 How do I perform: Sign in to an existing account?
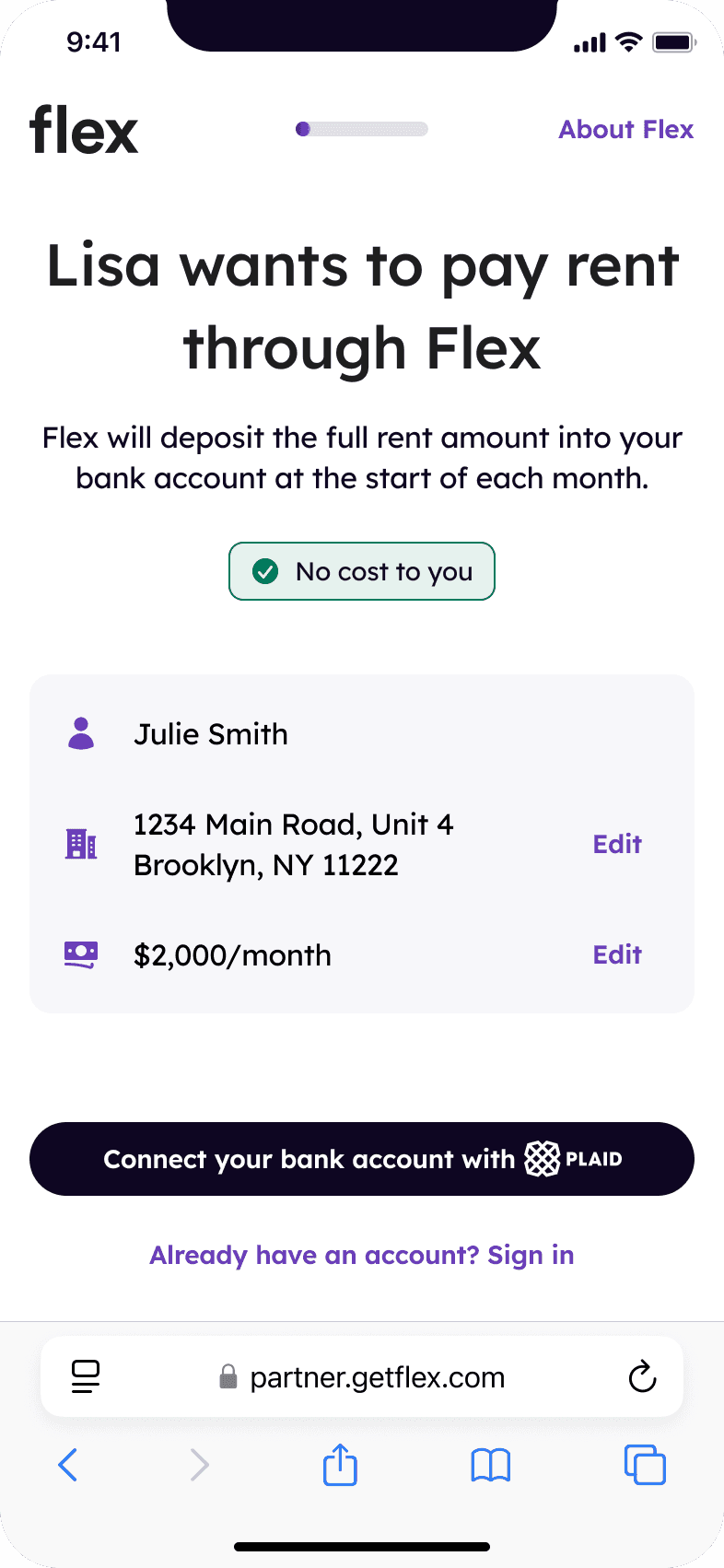362,1255
